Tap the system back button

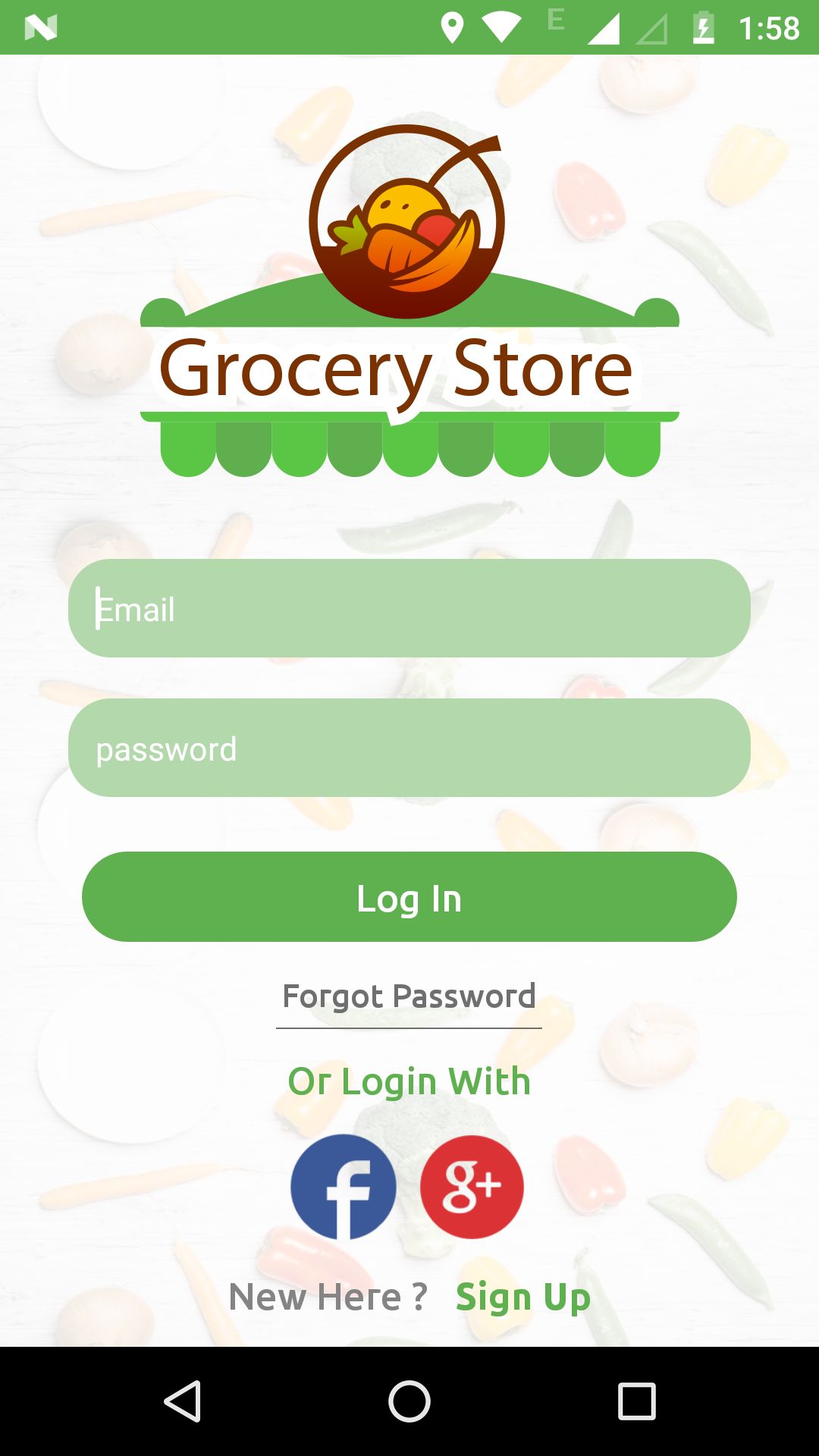182,1401
